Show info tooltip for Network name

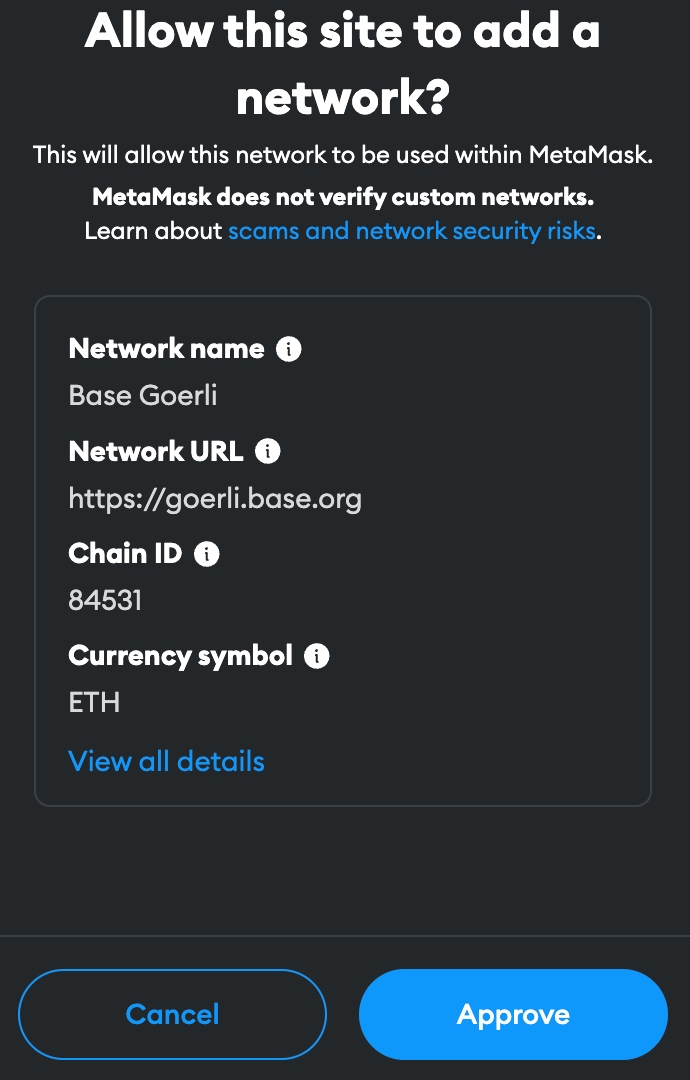click(288, 349)
